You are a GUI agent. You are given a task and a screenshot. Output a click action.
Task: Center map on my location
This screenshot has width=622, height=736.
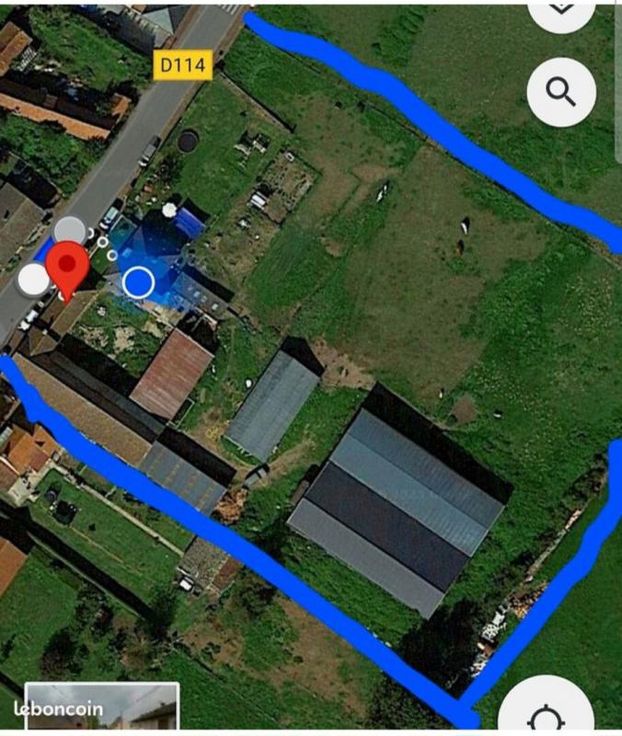click(x=545, y=714)
